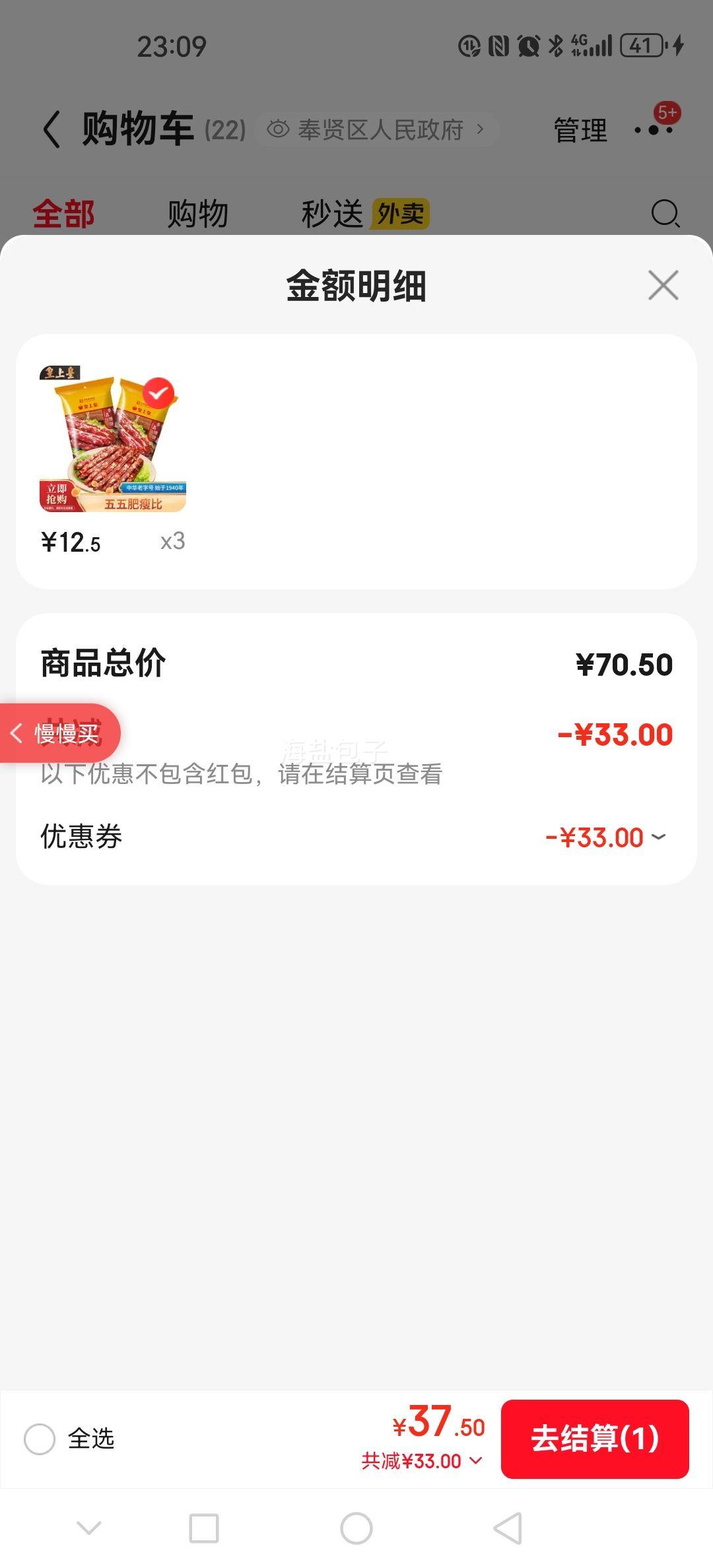Expand the 优惠券 discount details

pos(658,837)
